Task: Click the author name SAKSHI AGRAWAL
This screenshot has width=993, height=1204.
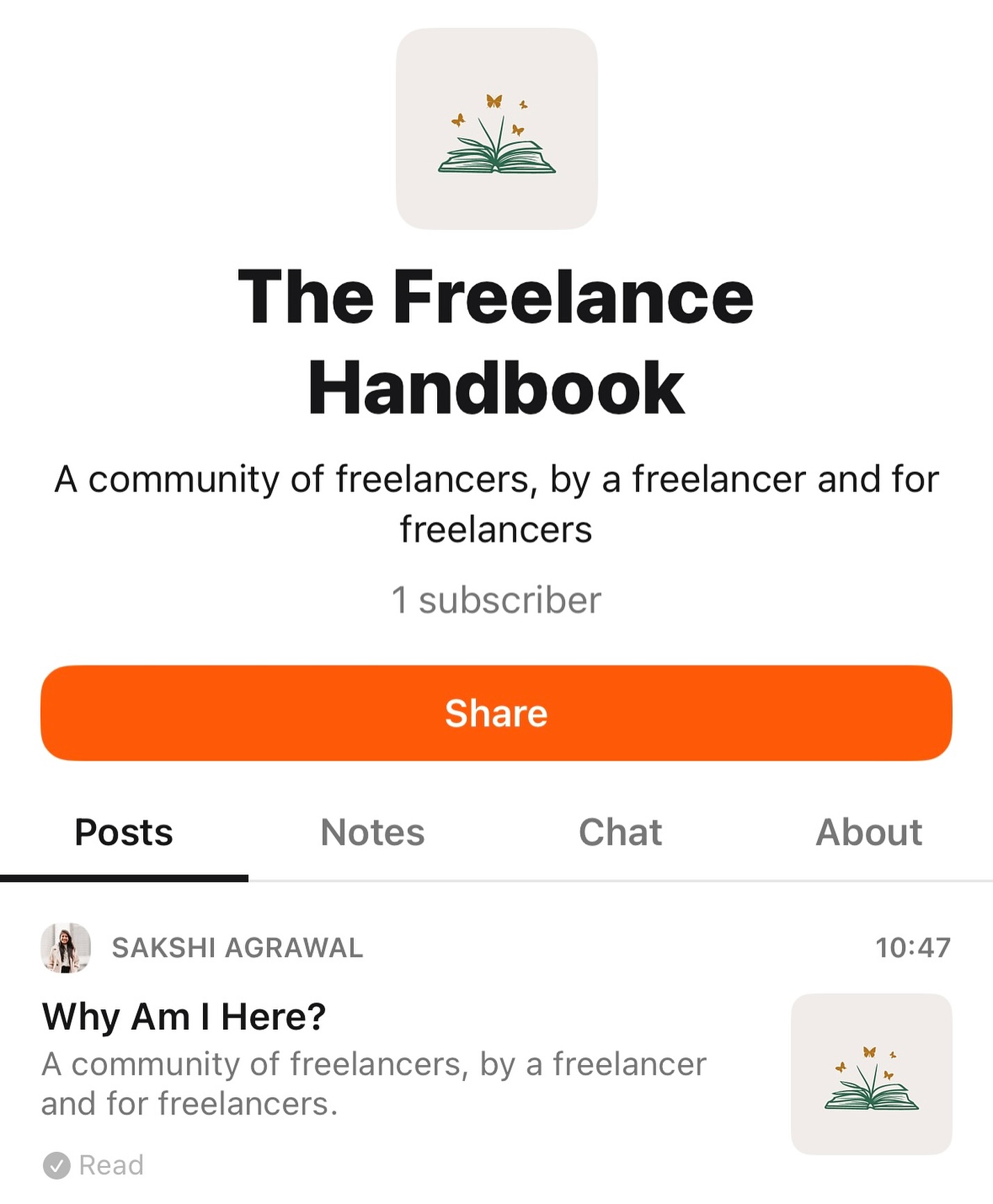Action: pyautogui.click(x=236, y=947)
